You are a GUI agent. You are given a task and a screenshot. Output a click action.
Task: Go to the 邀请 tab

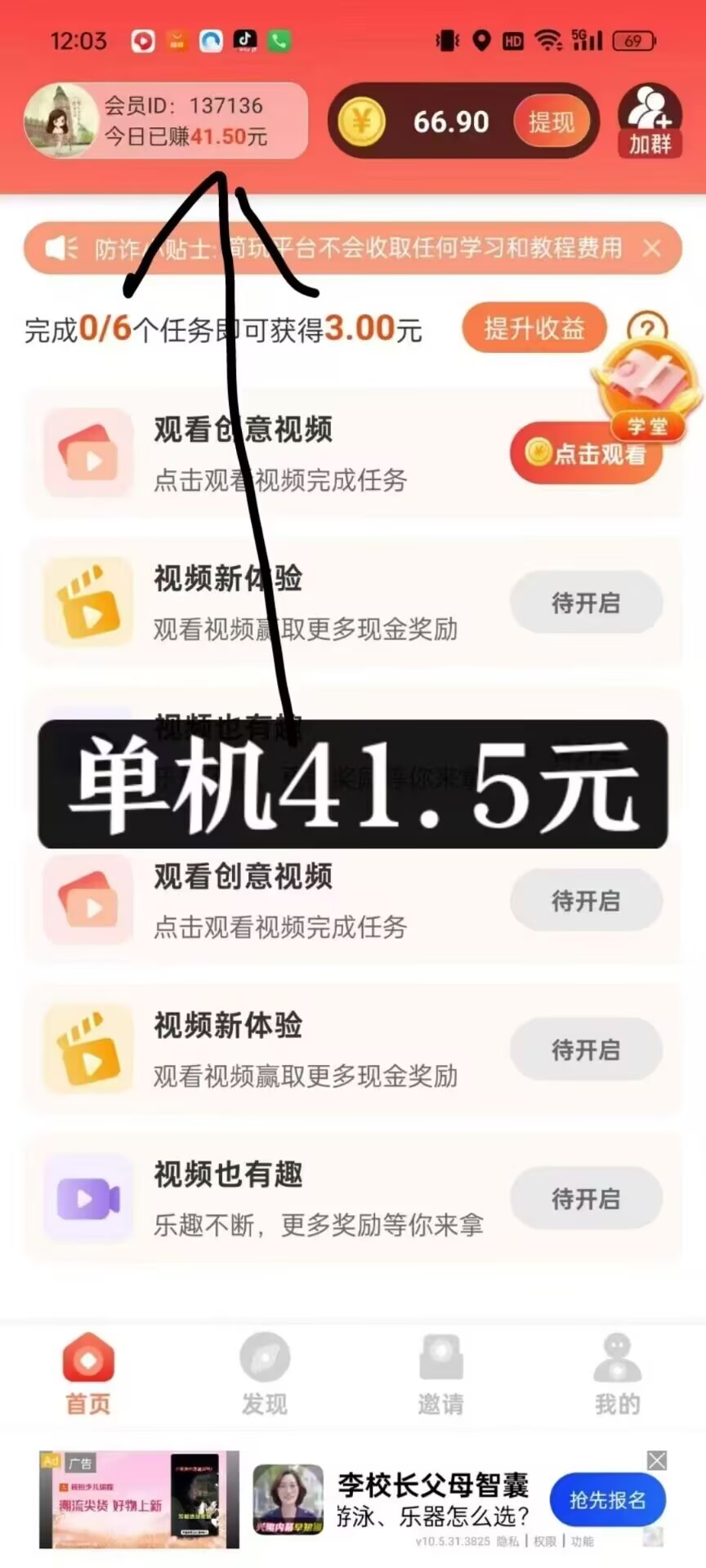441,1374
